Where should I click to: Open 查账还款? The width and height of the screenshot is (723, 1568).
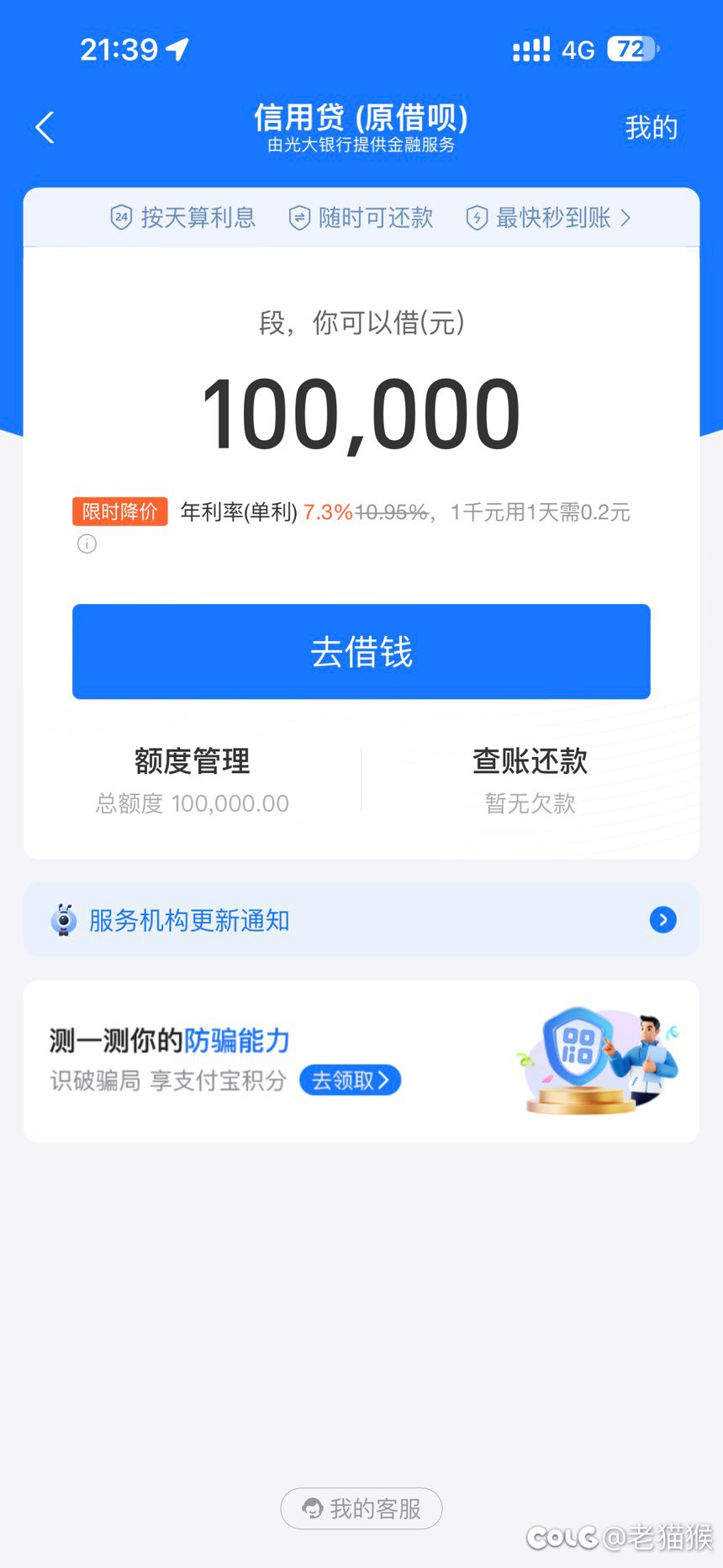(530, 780)
